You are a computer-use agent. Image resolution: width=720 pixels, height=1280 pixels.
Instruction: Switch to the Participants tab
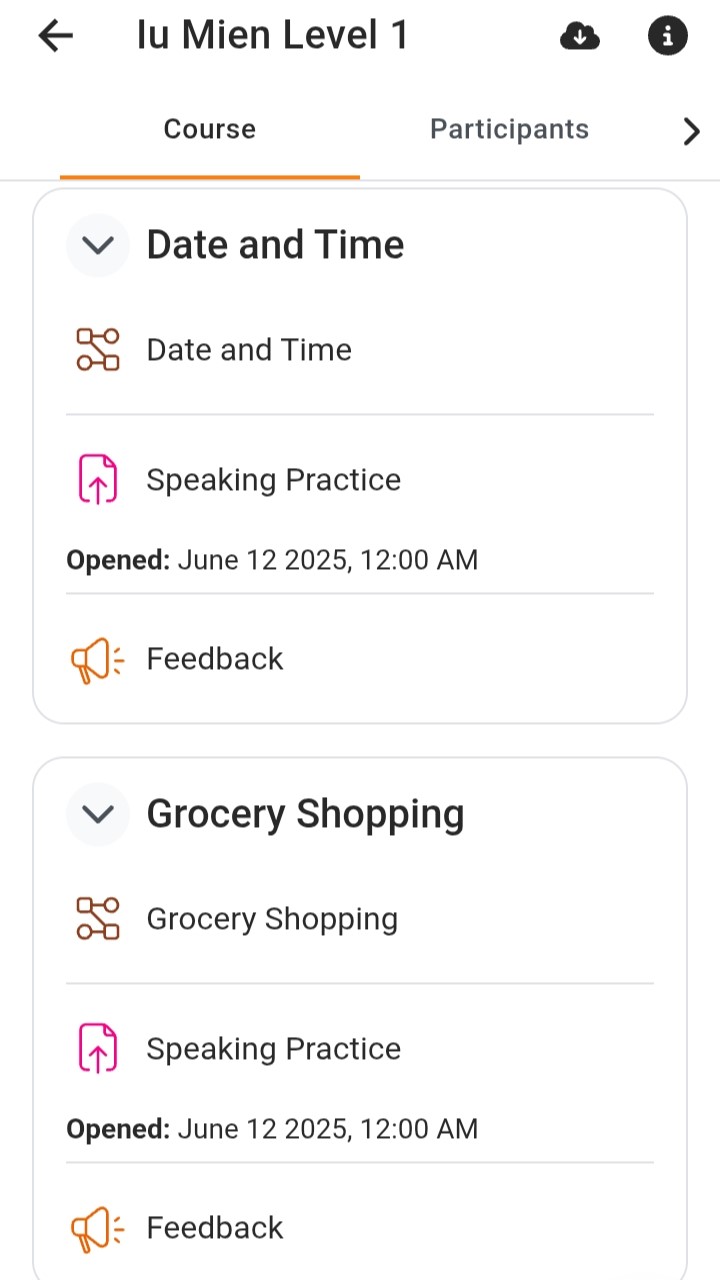(x=509, y=129)
